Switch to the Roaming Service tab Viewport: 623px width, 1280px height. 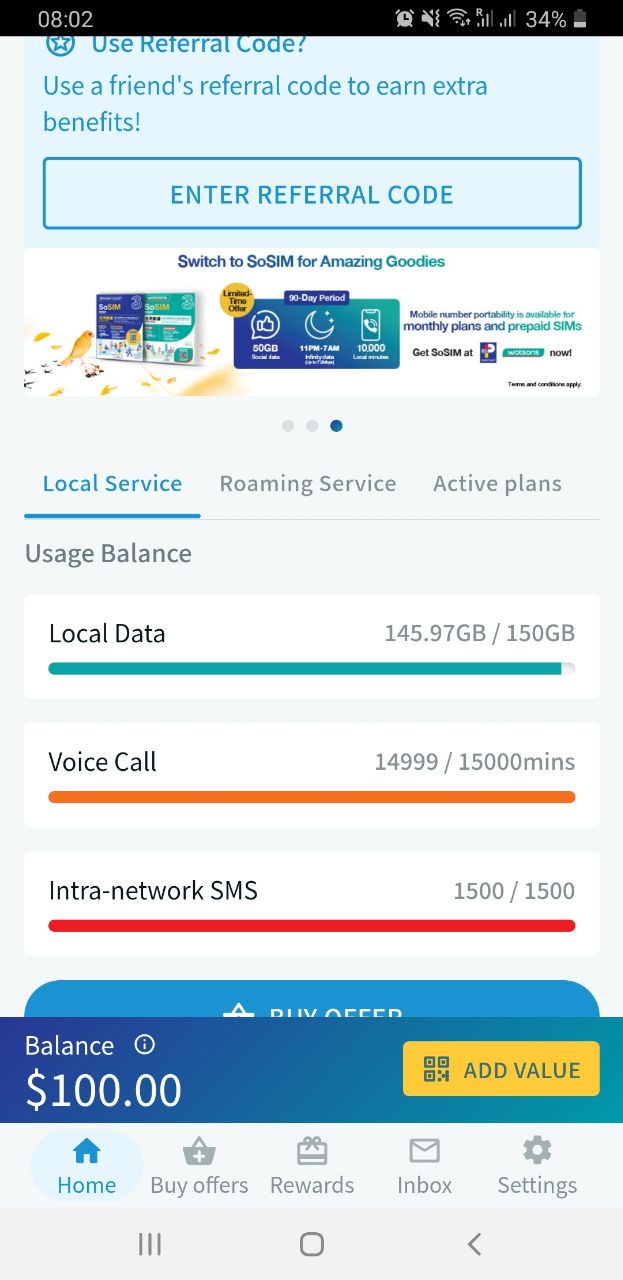[308, 484]
